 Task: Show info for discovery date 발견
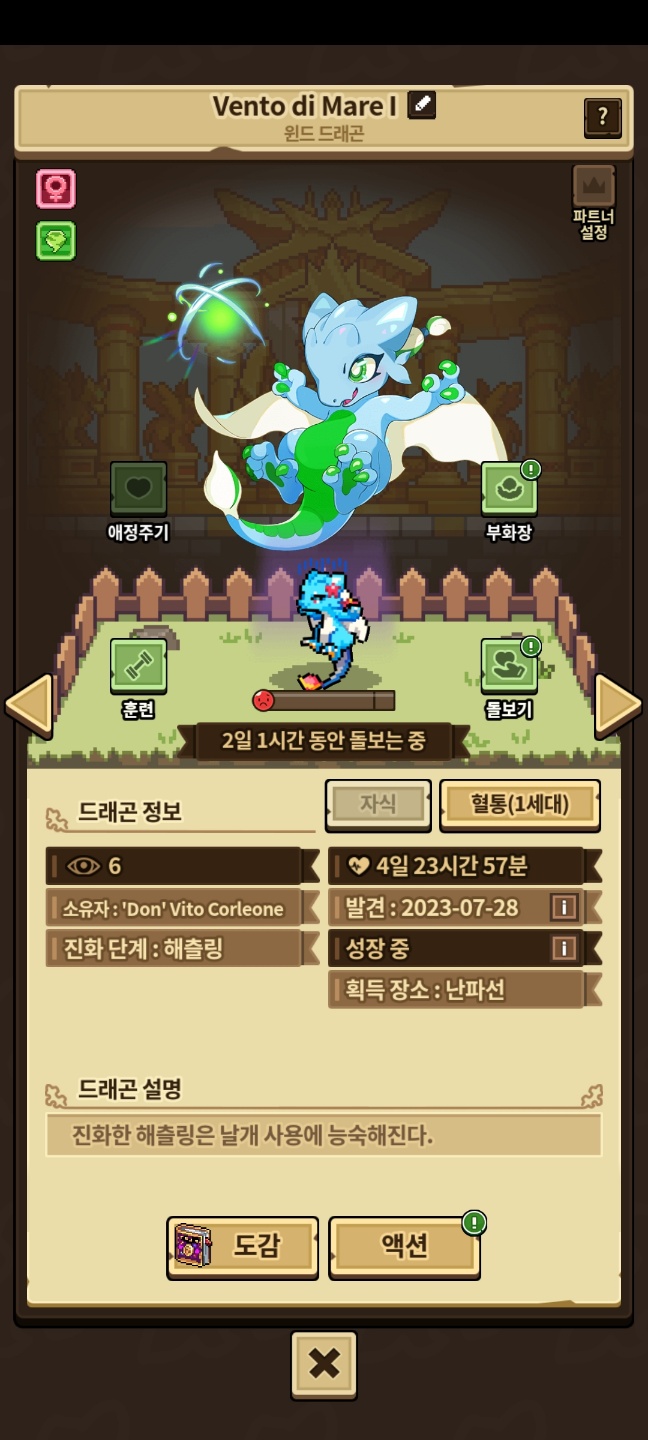click(564, 907)
